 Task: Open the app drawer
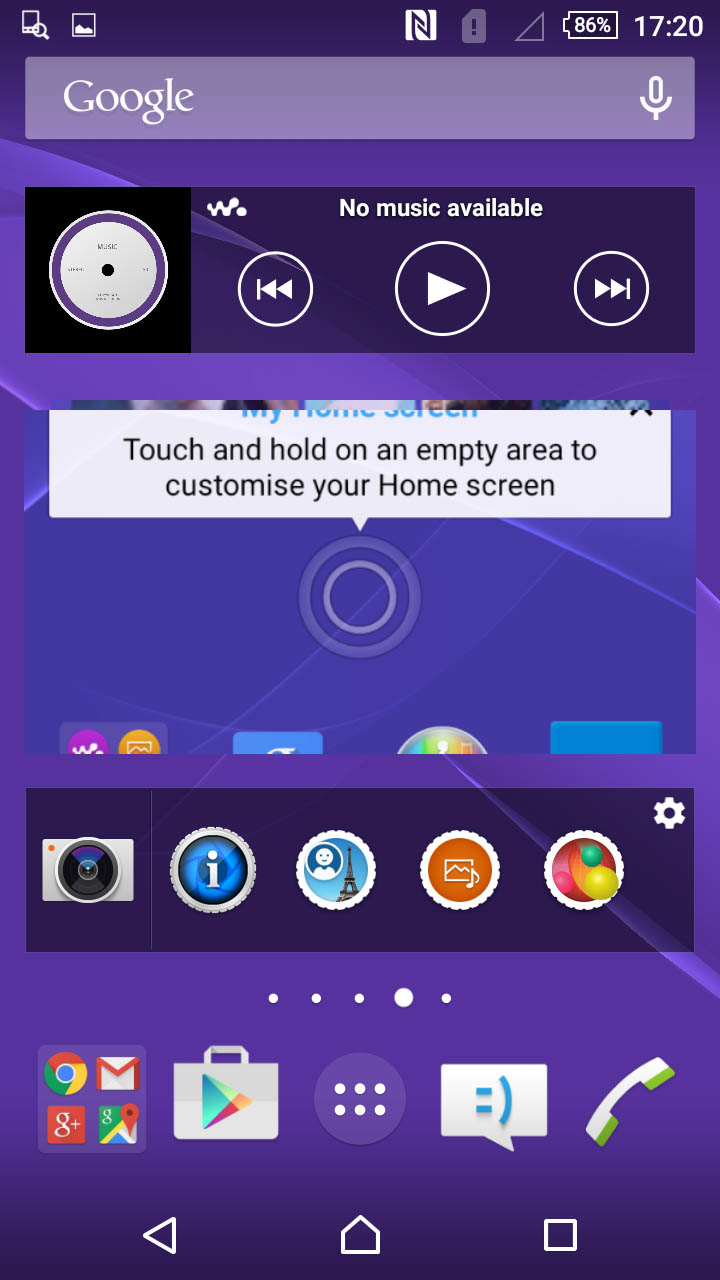[x=360, y=1099]
